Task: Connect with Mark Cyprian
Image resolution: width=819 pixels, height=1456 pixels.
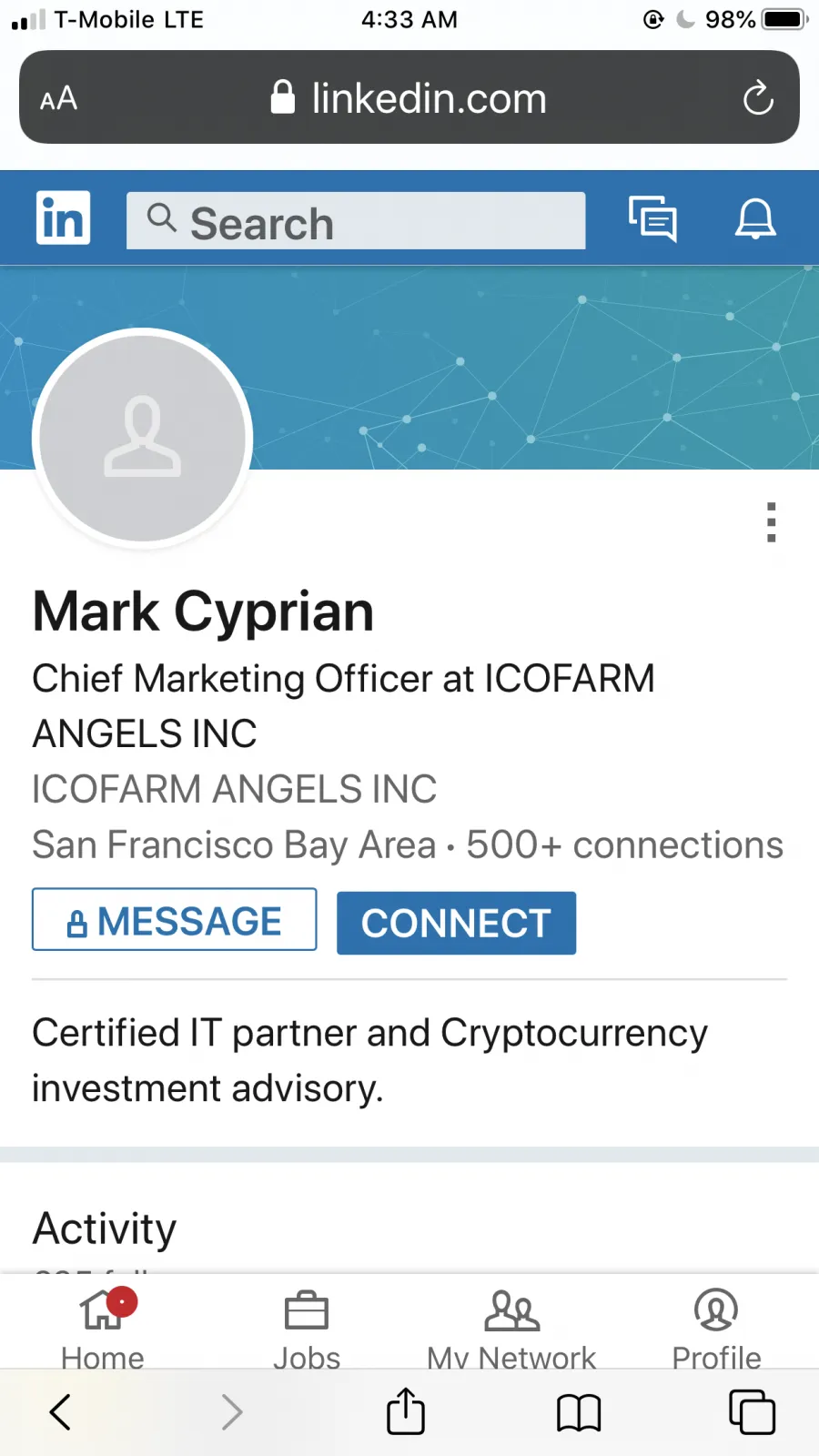Action: click(x=456, y=923)
